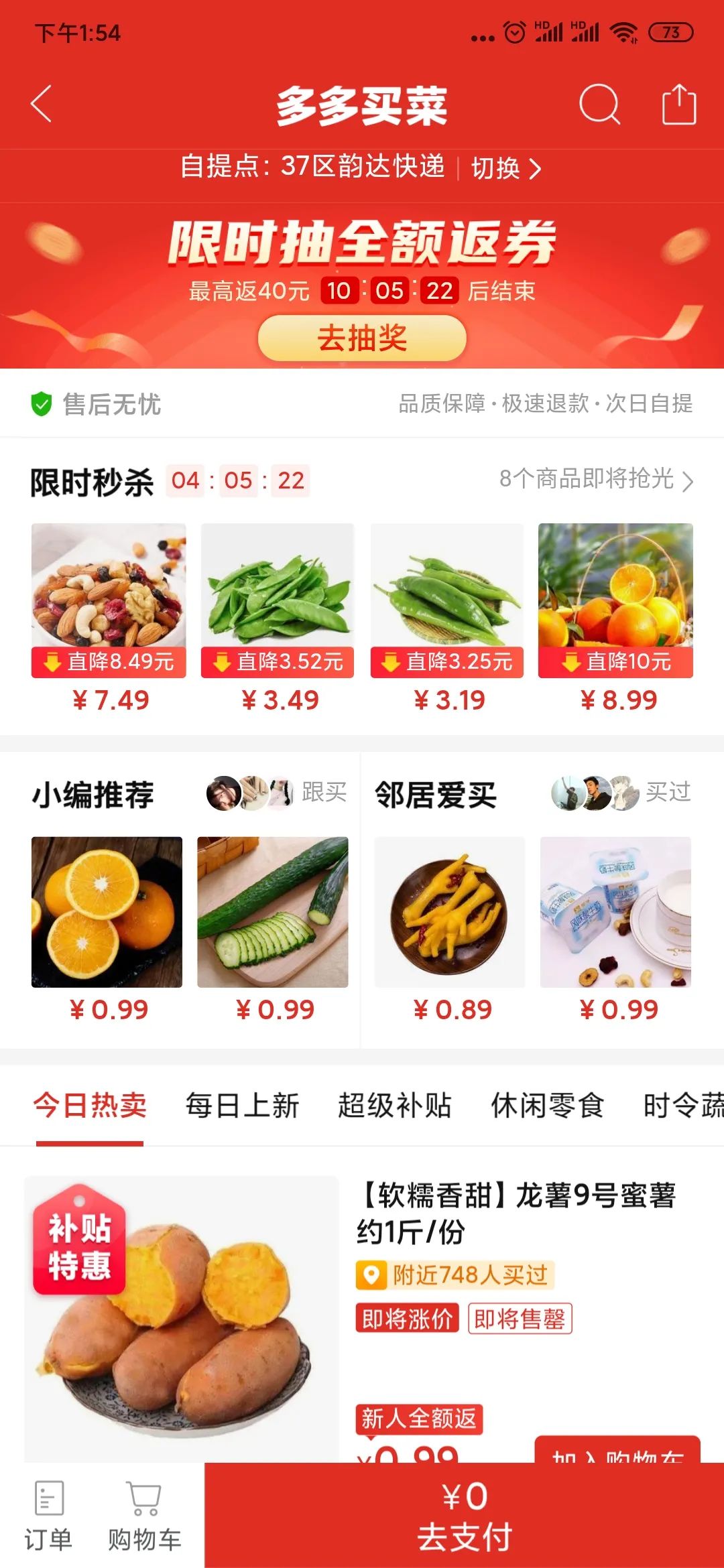Open the 龙薯9号蜜薯 product card
This screenshot has height=1568, width=724.
coord(516,1213)
